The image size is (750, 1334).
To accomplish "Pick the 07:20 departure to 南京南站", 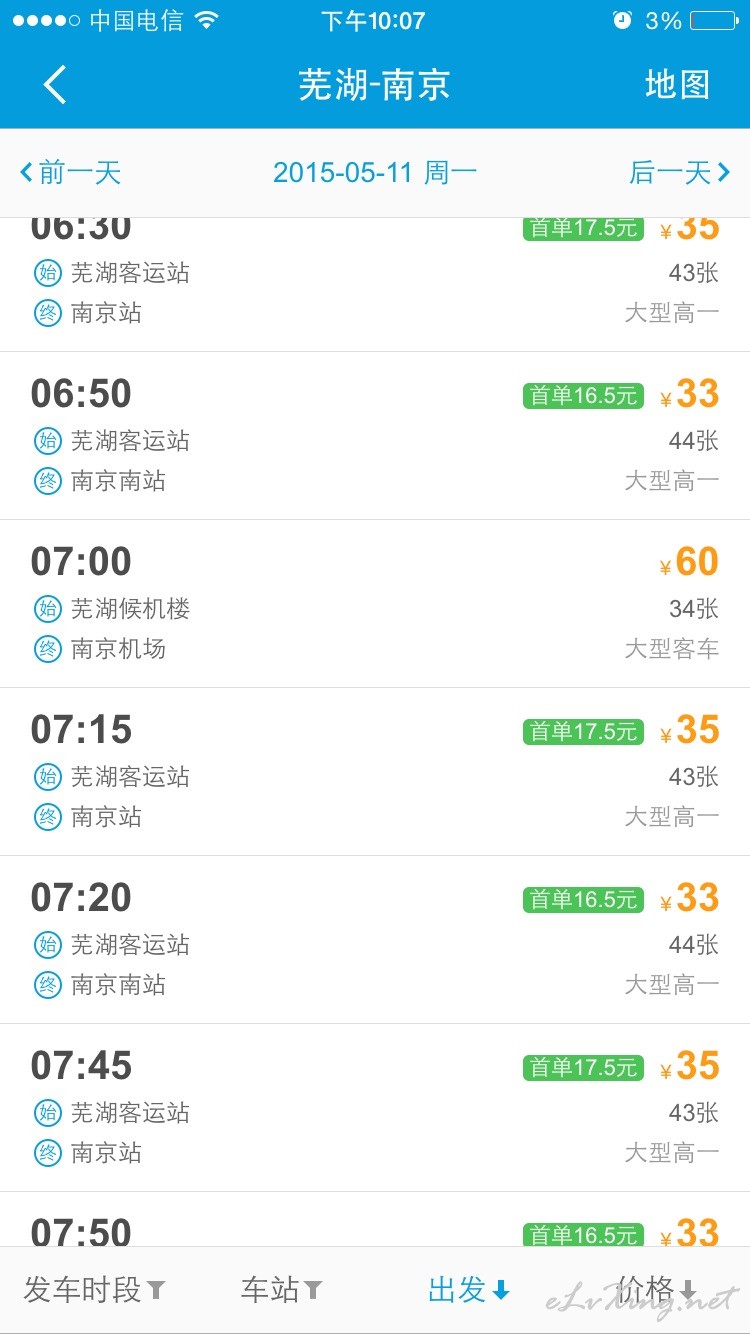I will (375, 940).
